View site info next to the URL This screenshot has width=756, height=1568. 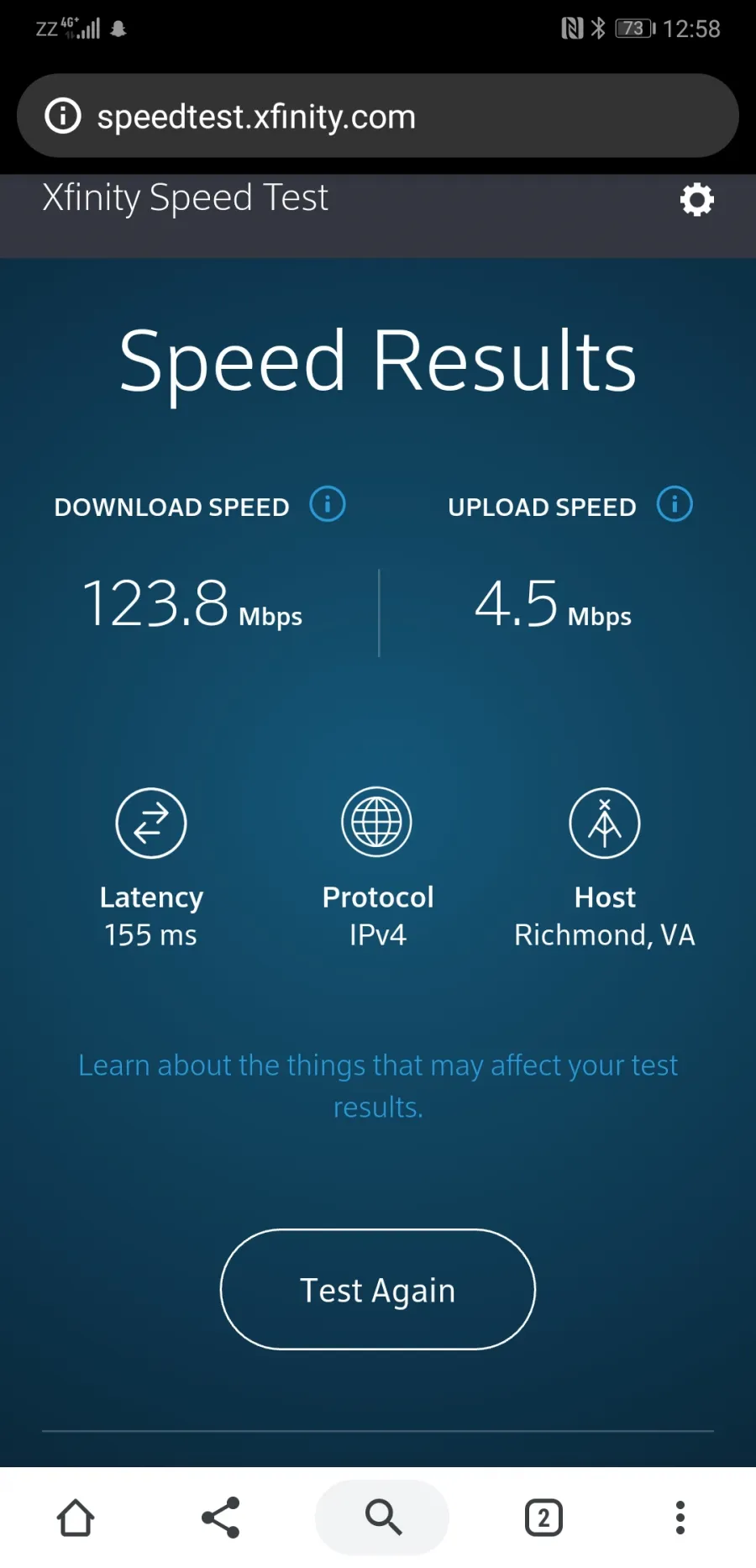point(63,116)
